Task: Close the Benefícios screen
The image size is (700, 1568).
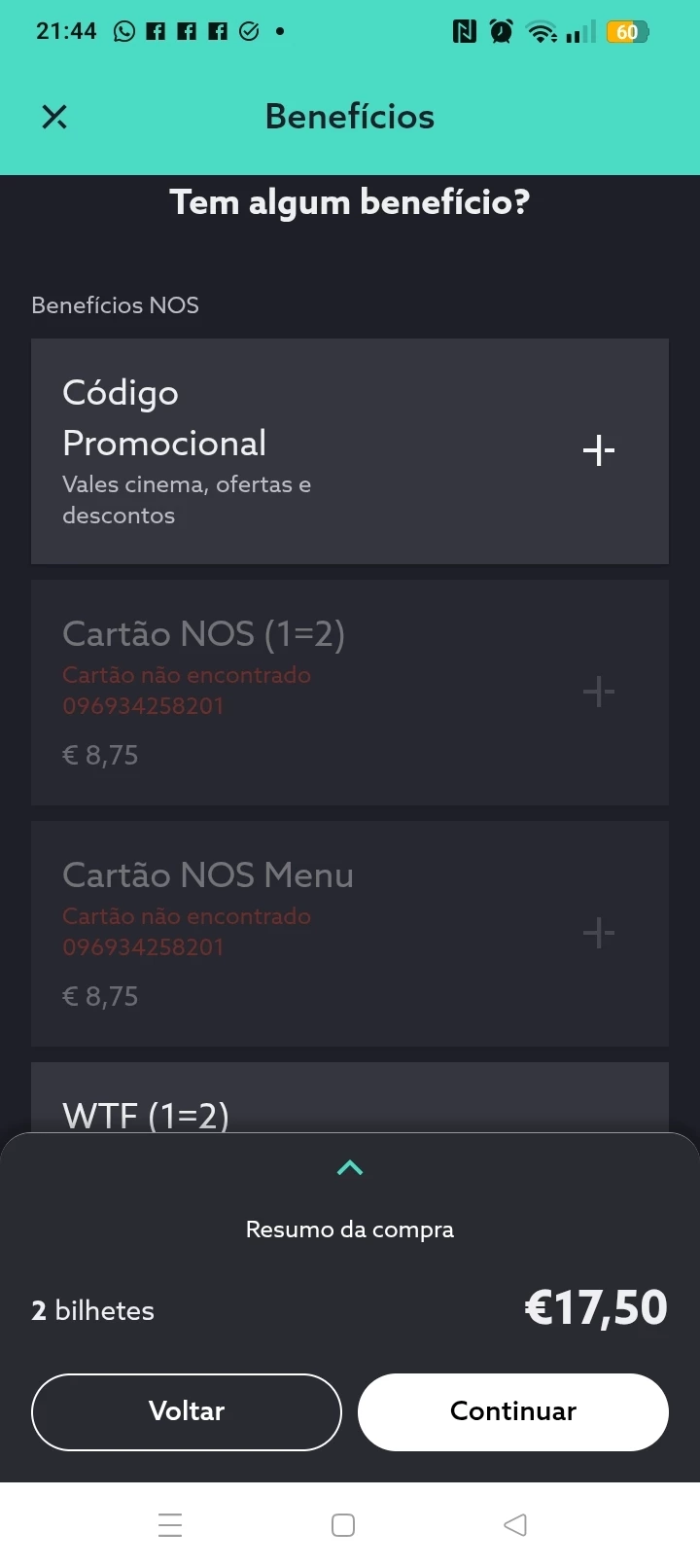Action: coord(54,117)
